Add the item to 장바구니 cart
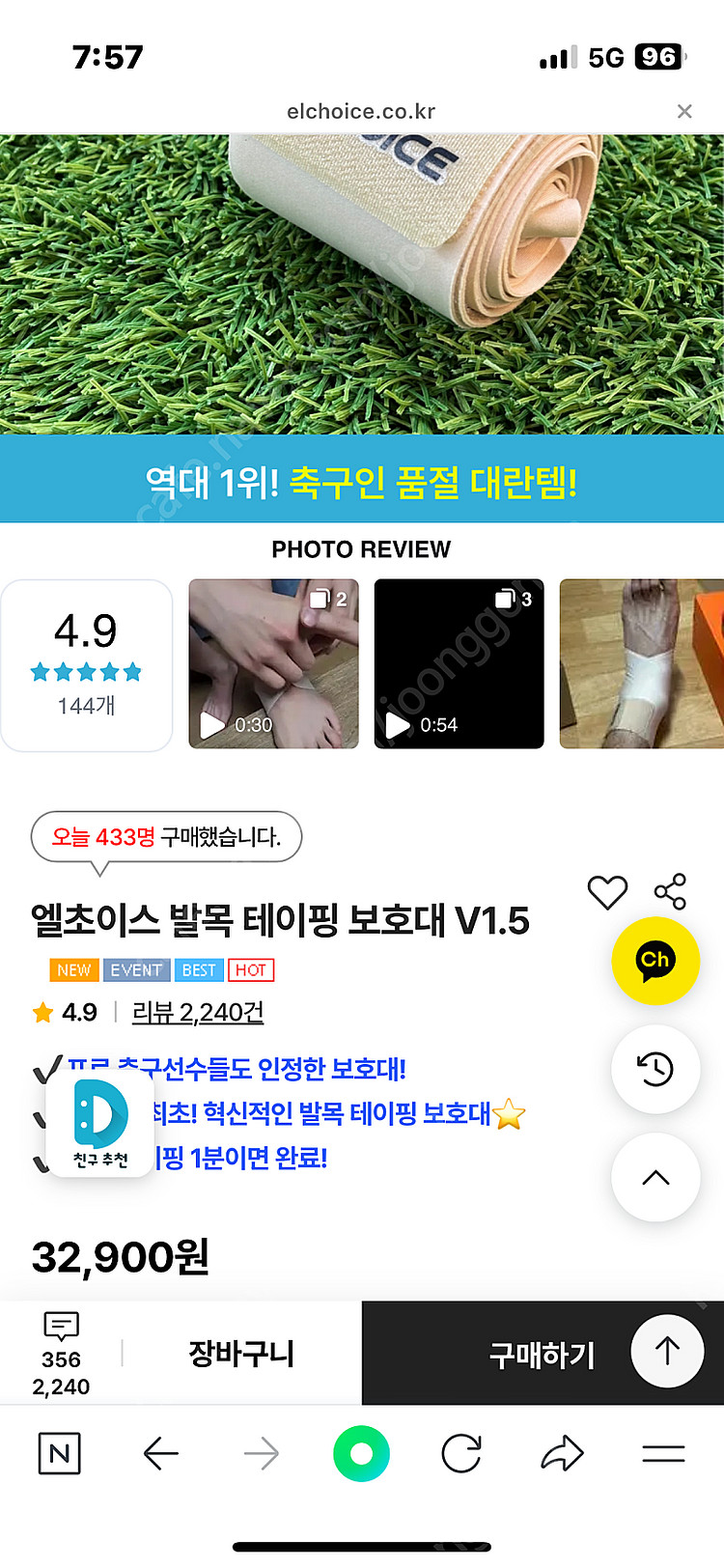Viewport: 724px width, 1568px height. (241, 1353)
